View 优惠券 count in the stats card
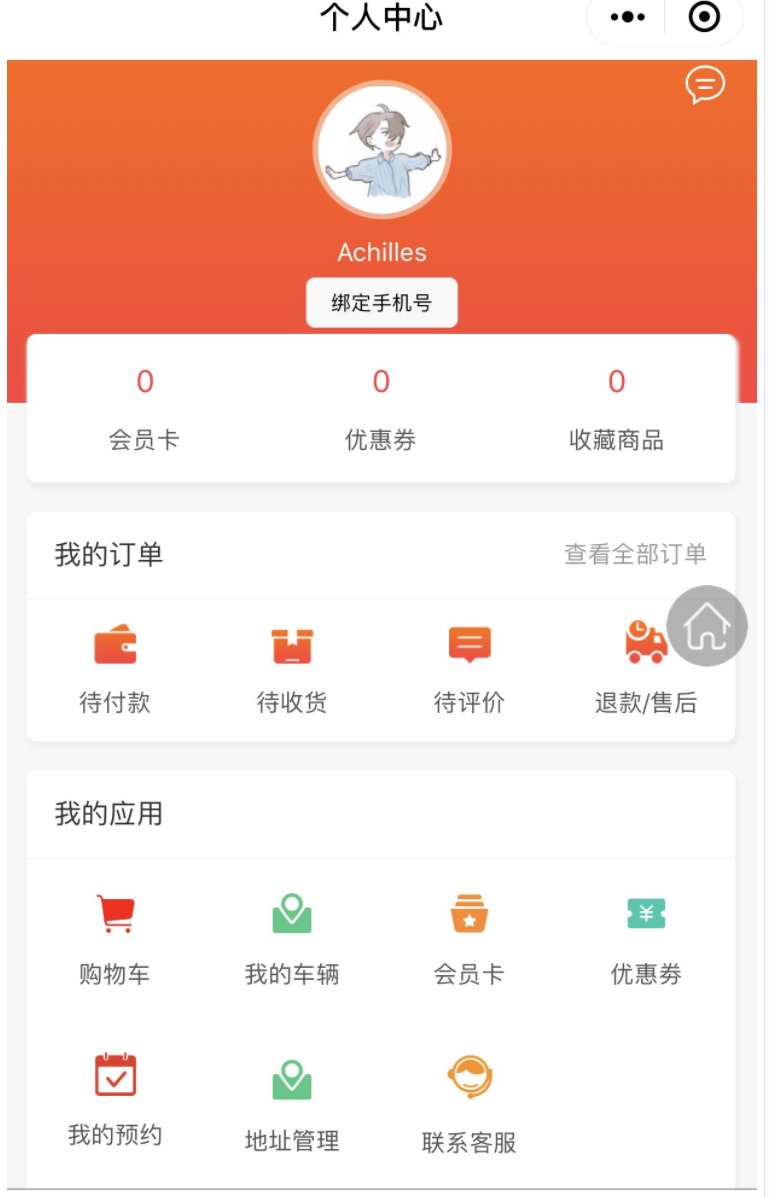The width and height of the screenshot is (769, 1197). click(381, 410)
